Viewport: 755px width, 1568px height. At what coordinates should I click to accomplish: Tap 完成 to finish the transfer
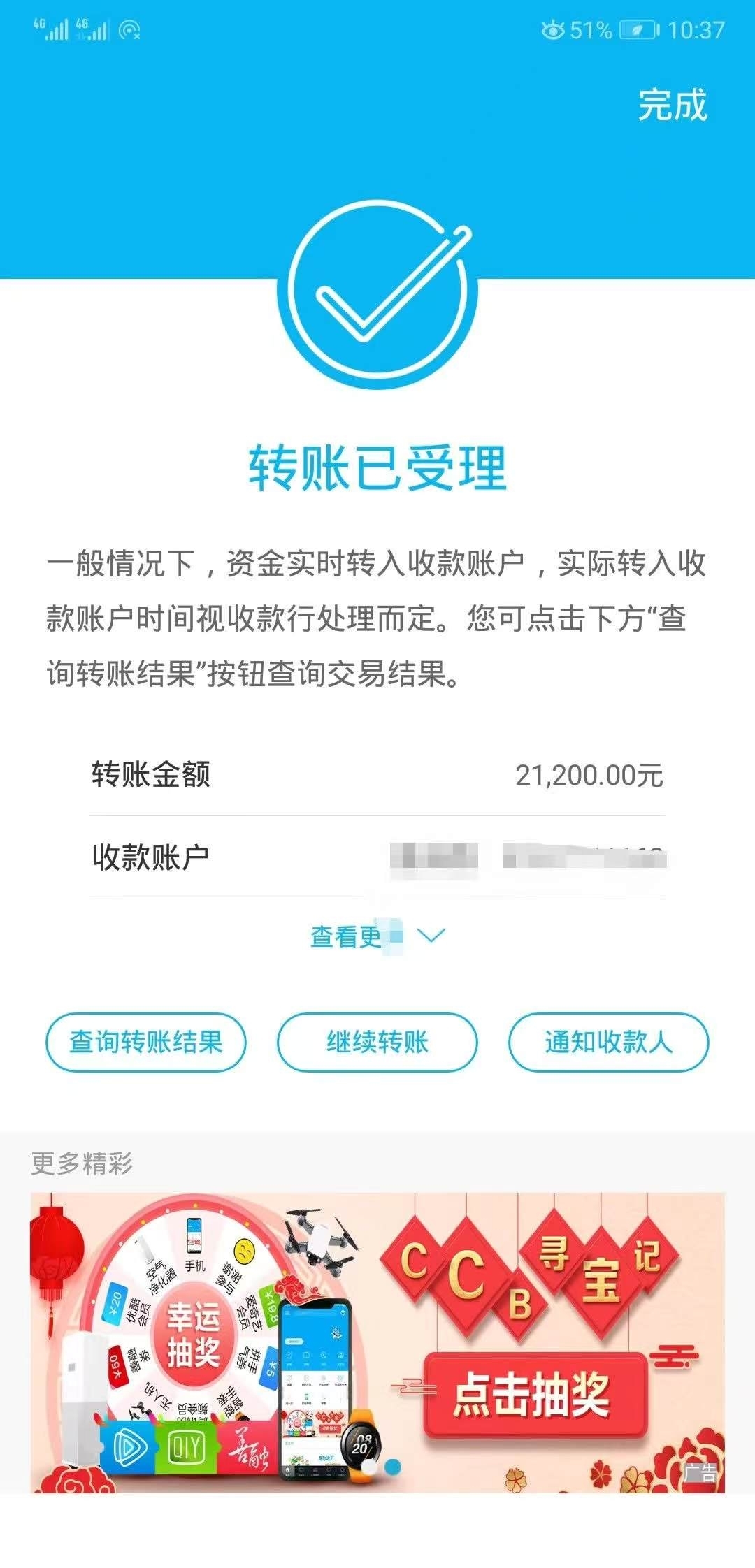(x=672, y=106)
